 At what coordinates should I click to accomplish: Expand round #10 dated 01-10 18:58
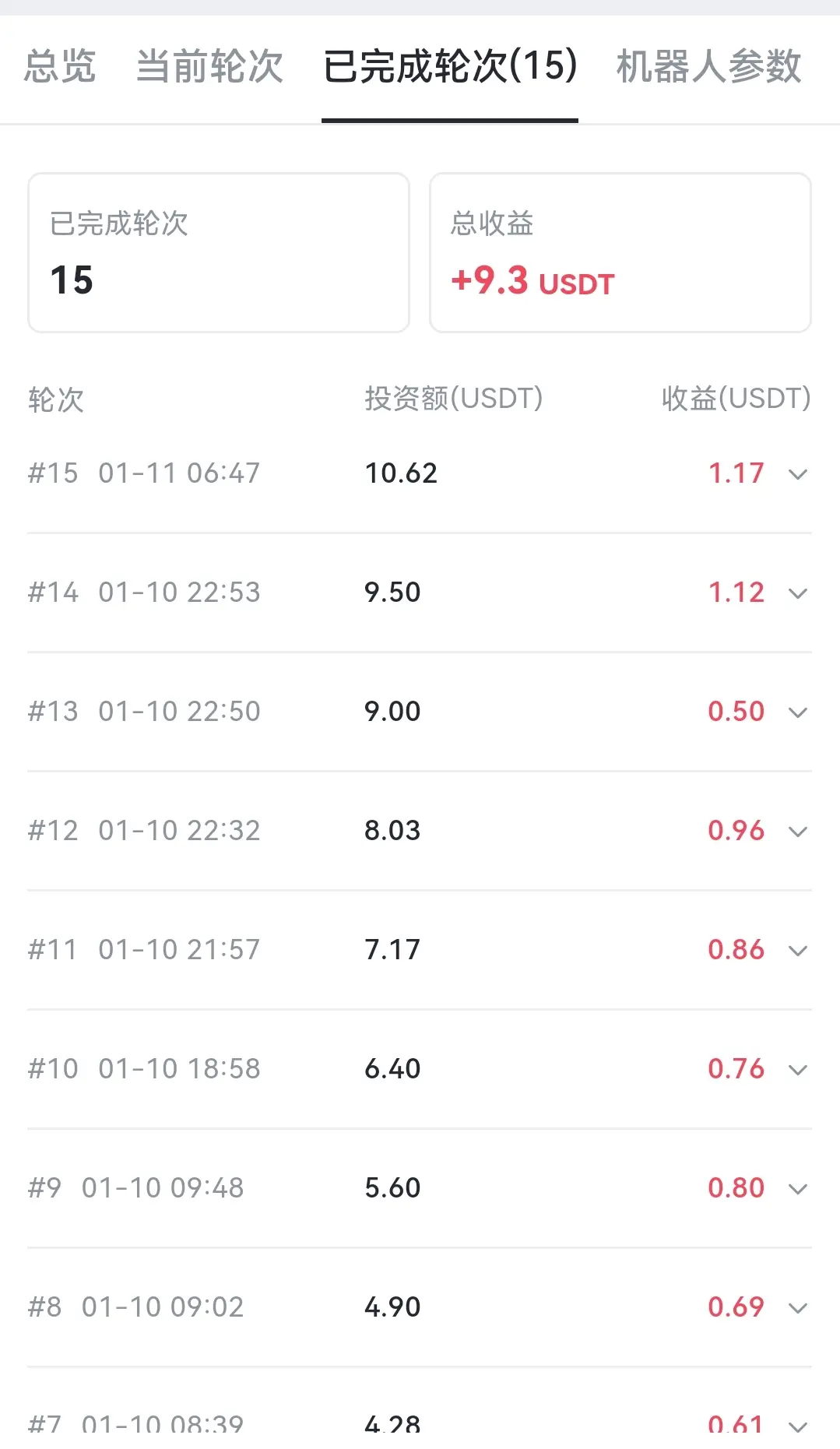pyautogui.click(x=797, y=1070)
